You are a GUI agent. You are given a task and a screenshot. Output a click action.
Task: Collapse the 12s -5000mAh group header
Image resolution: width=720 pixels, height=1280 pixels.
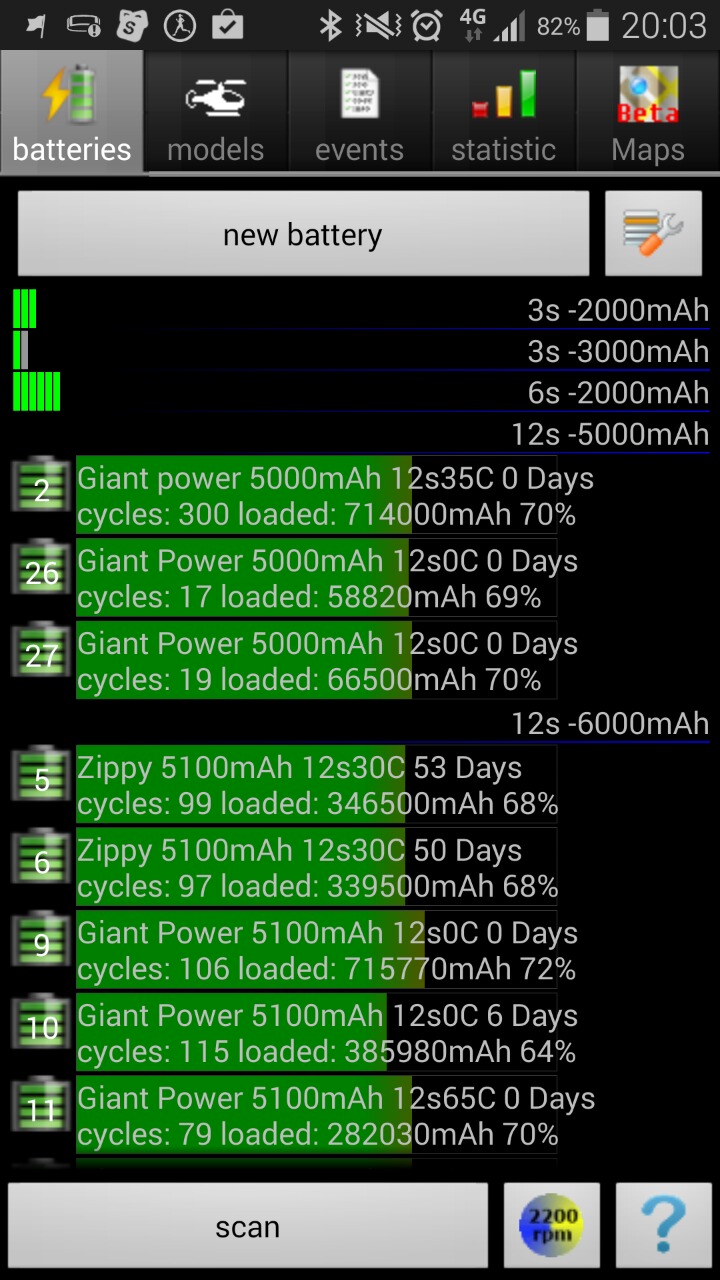click(360, 434)
